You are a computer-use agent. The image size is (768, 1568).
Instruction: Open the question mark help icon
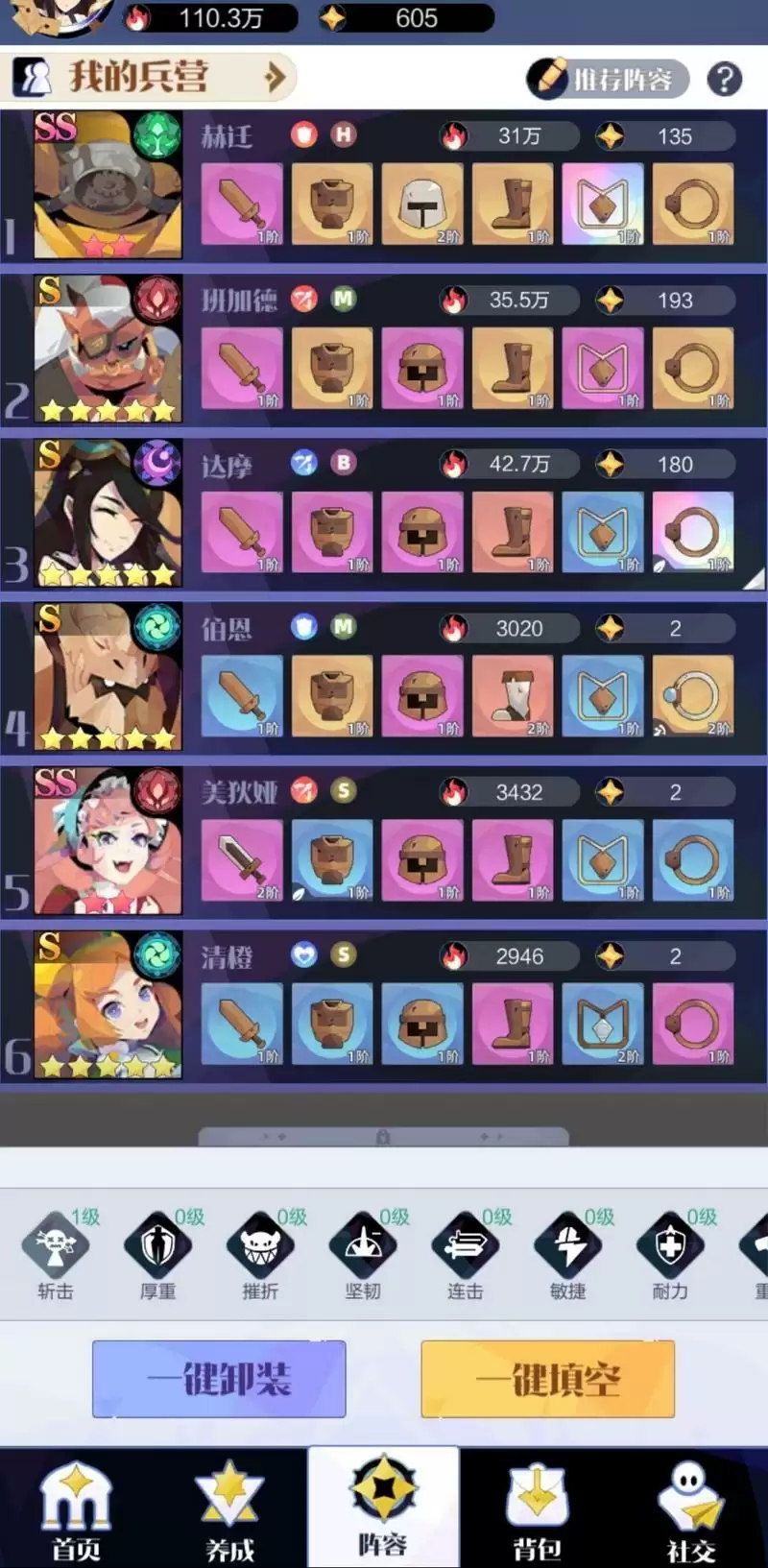[725, 79]
